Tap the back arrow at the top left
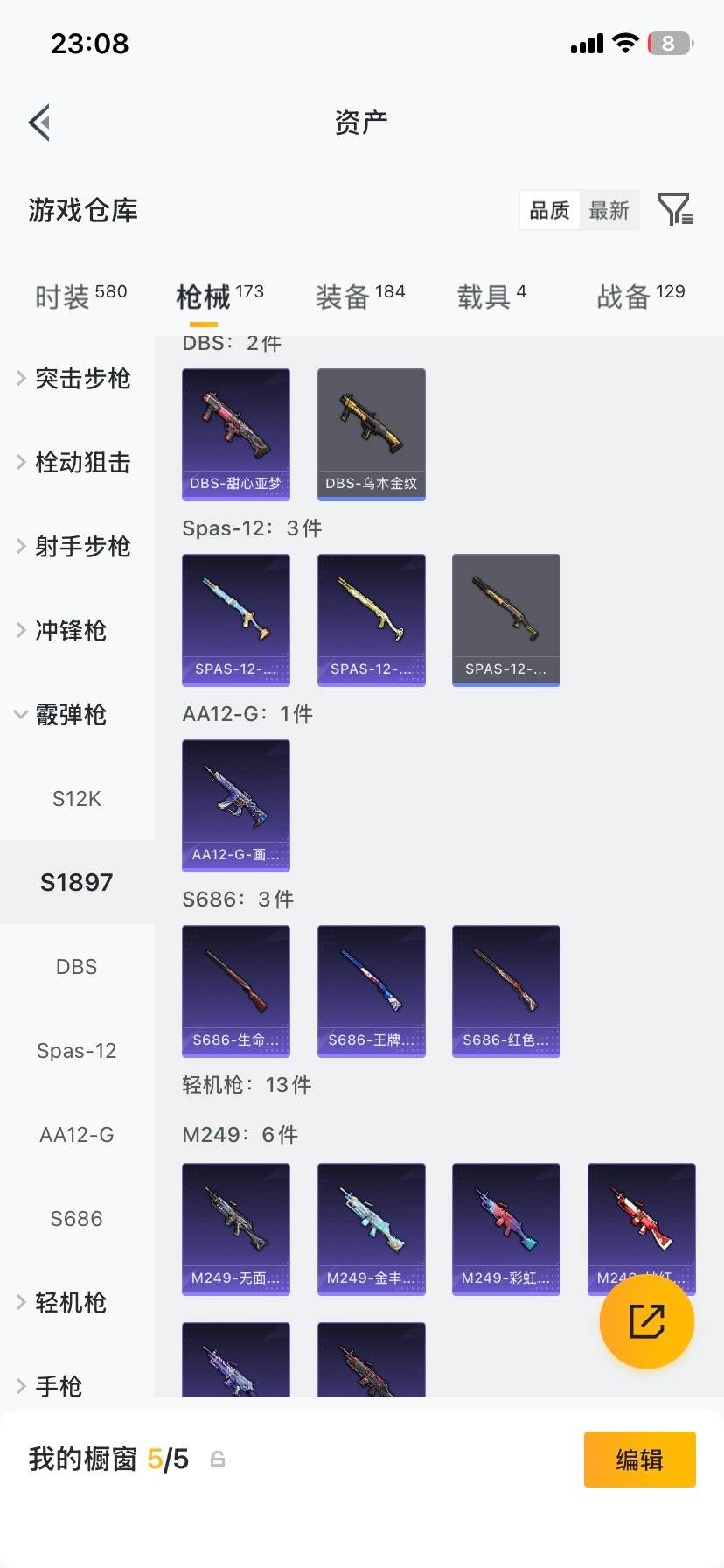 [38, 122]
